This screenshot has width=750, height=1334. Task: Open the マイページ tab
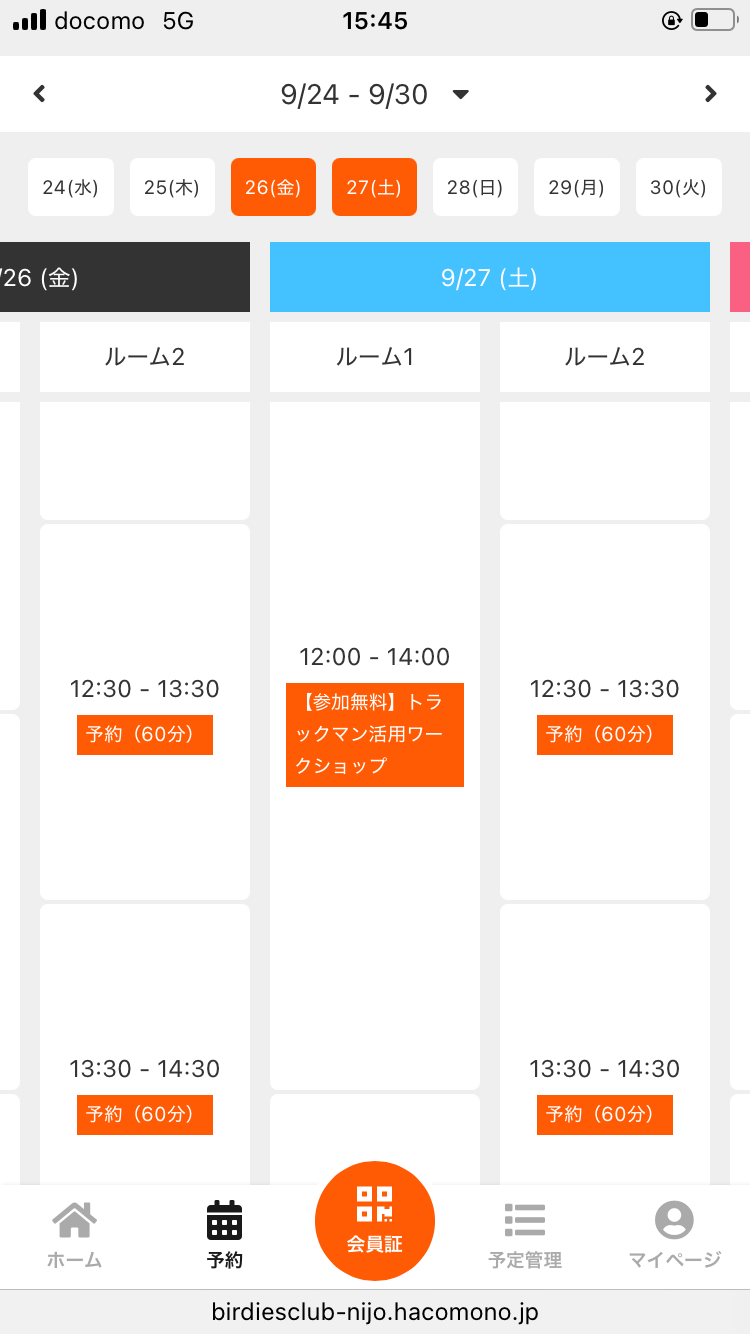click(675, 1235)
